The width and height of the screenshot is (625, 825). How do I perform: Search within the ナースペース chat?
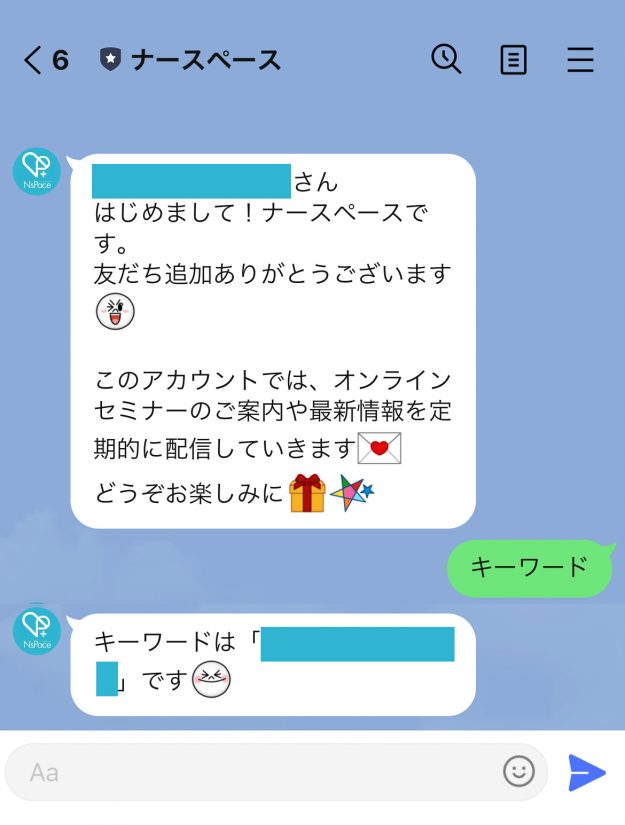pos(446,60)
